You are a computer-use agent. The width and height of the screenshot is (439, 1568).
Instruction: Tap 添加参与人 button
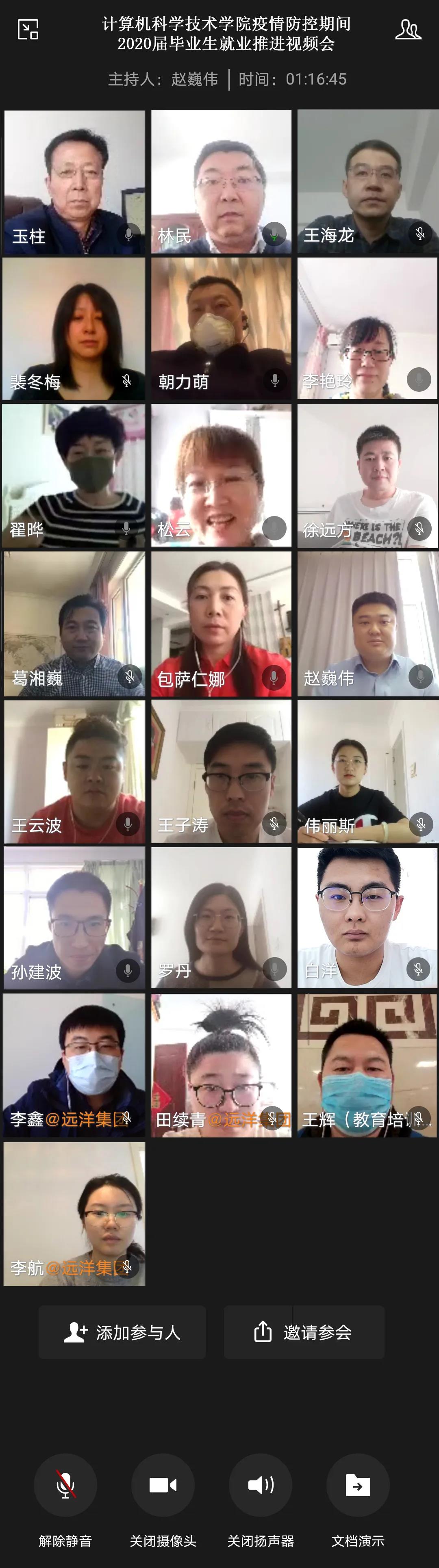122,1332
